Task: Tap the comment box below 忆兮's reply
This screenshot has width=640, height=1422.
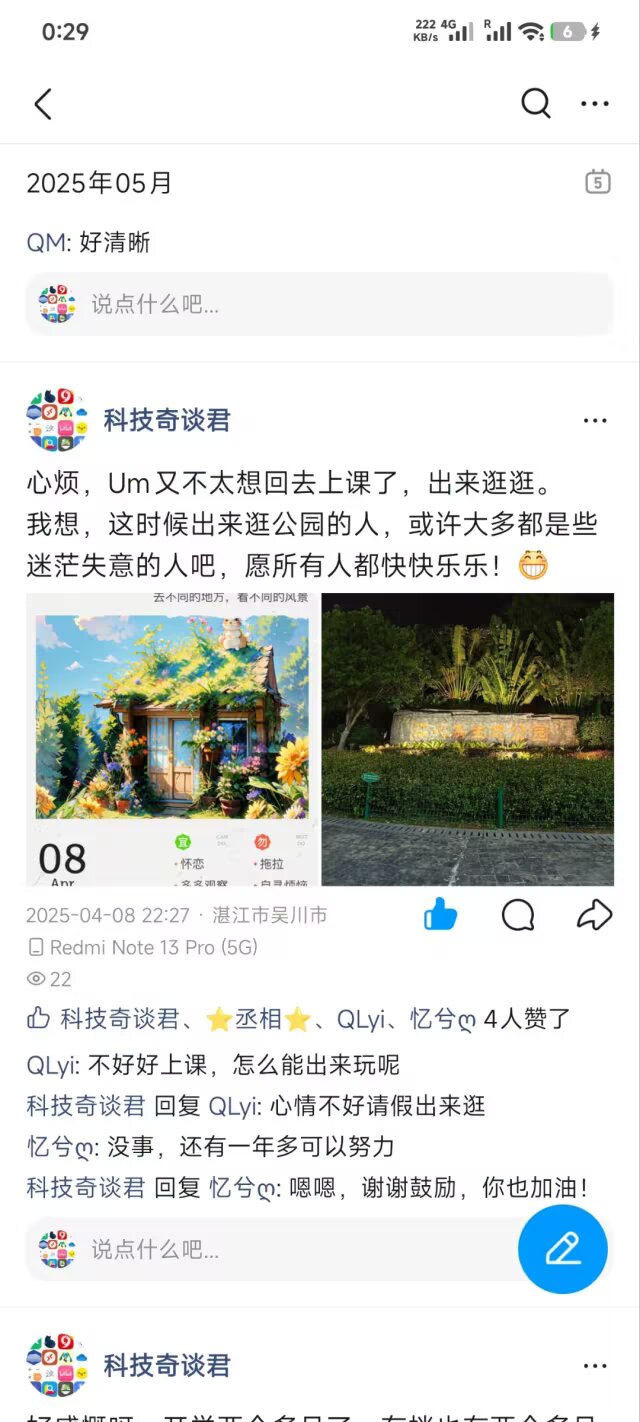Action: tap(270, 1249)
